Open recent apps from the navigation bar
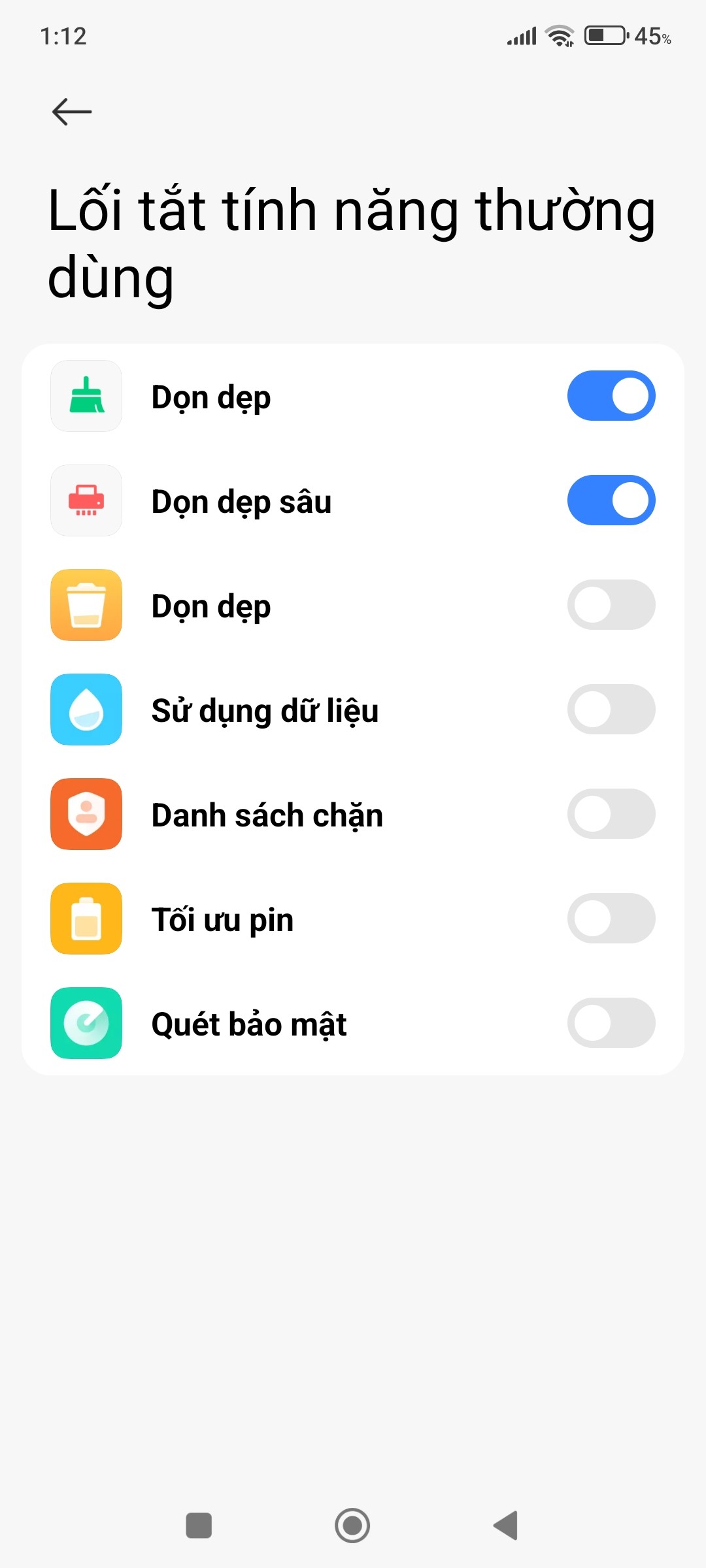Viewport: 706px width, 1568px height. [x=199, y=1526]
